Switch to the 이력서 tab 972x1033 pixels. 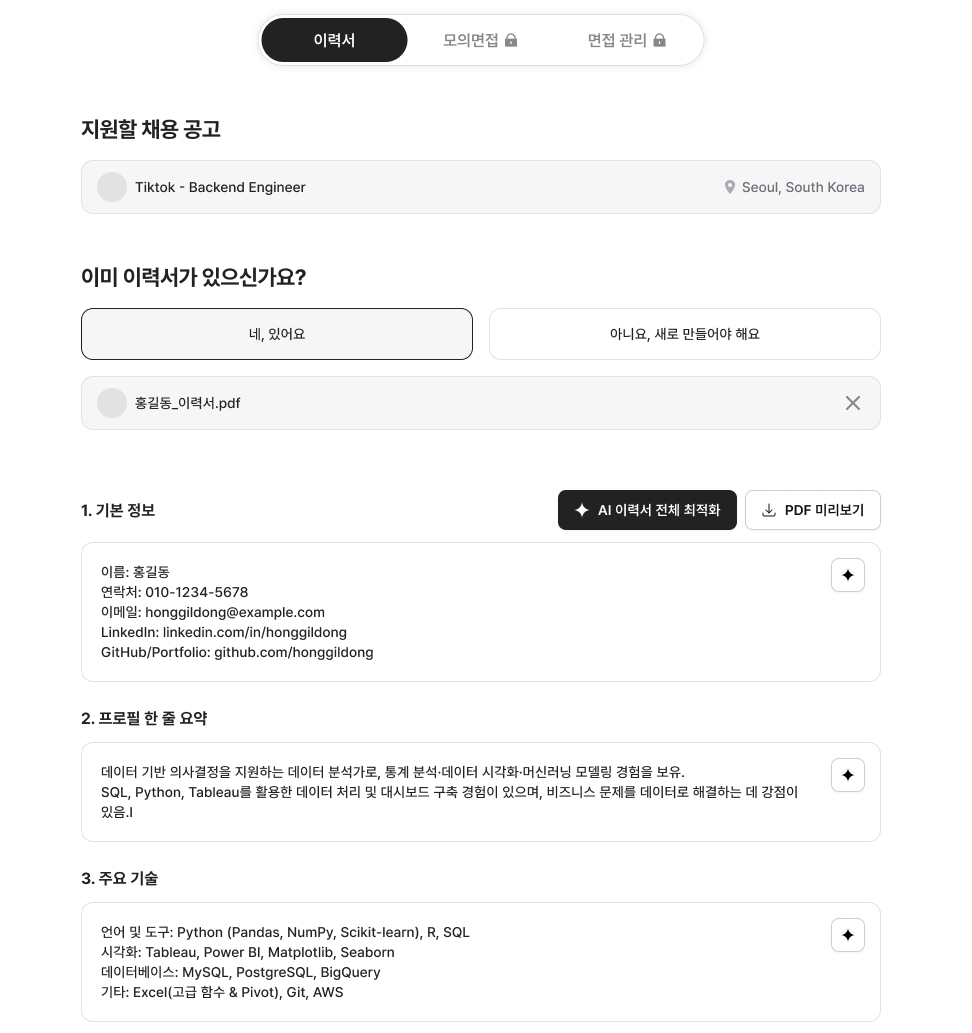coord(334,40)
